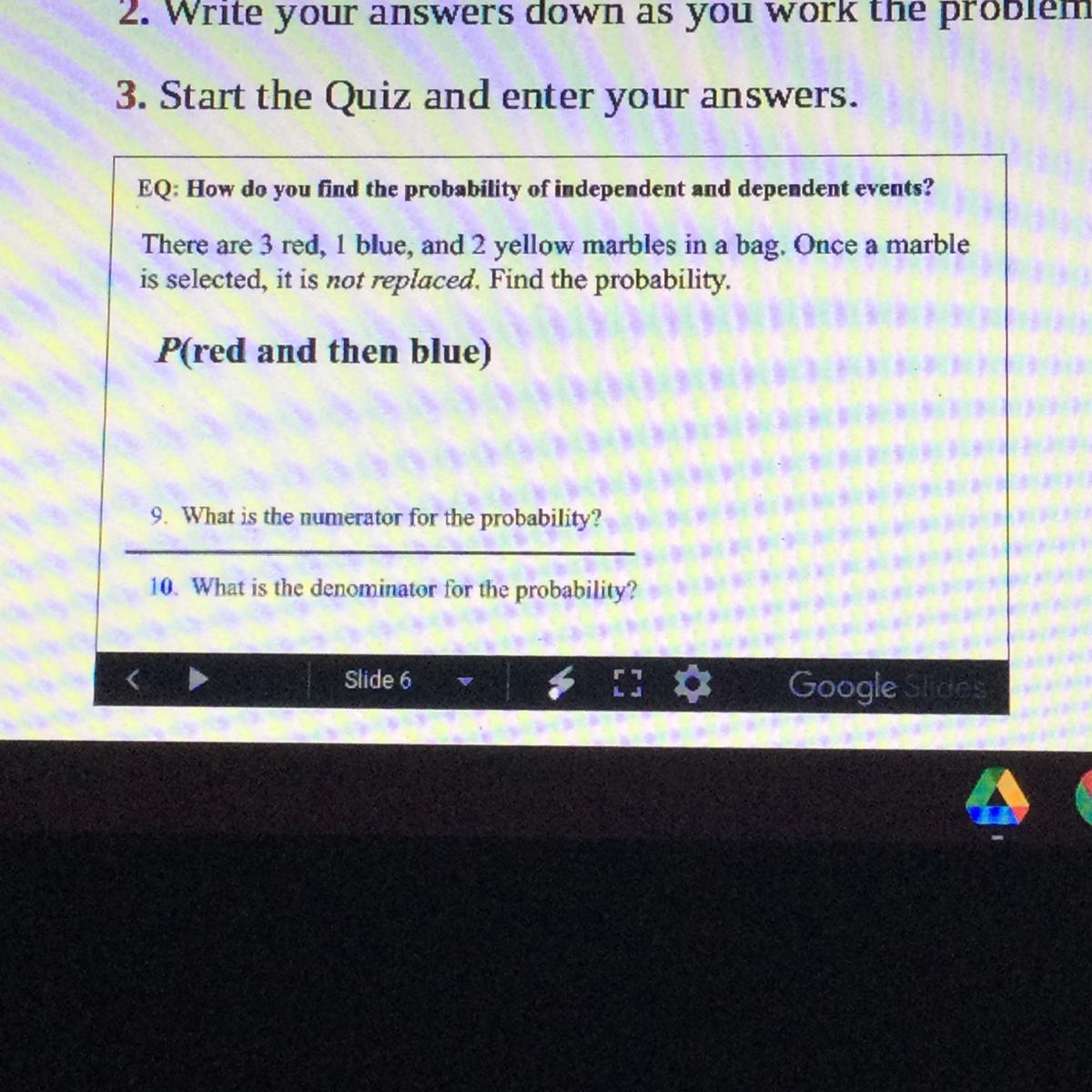Open the slideshow settings gear
1092x1092 pixels.
[692, 684]
